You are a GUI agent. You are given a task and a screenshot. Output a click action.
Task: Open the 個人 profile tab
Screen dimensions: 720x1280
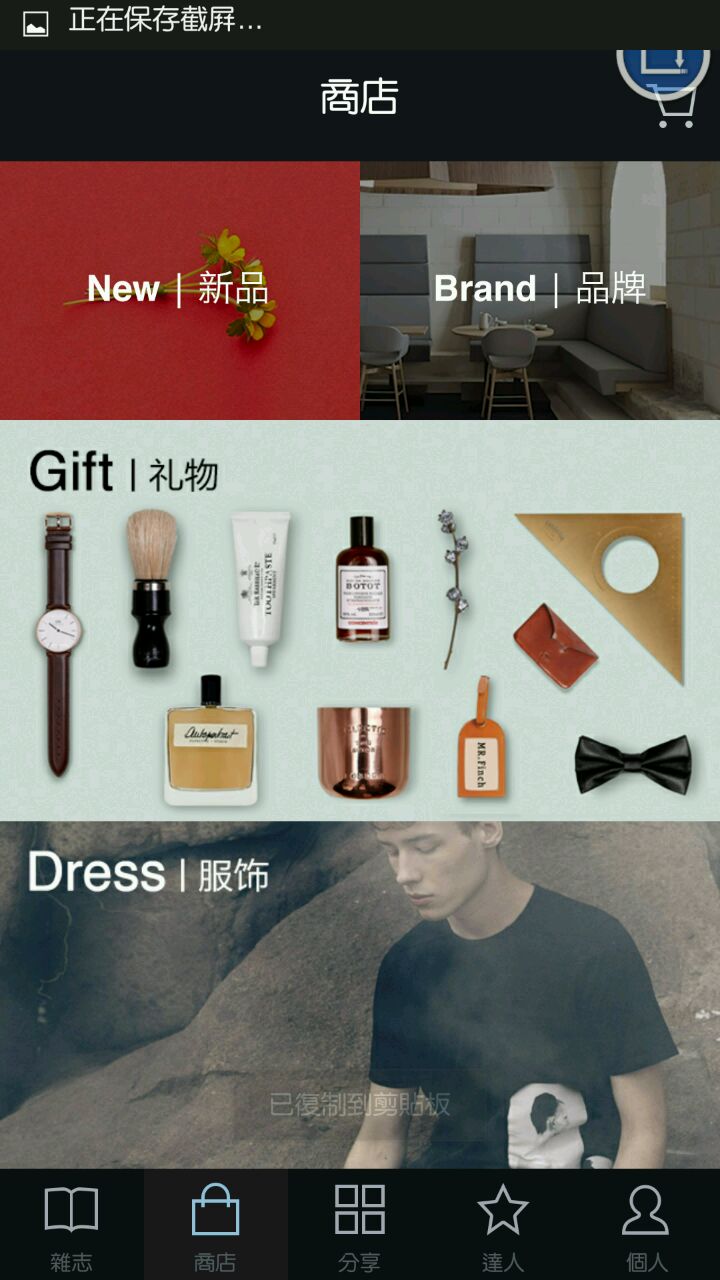(646, 1225)
